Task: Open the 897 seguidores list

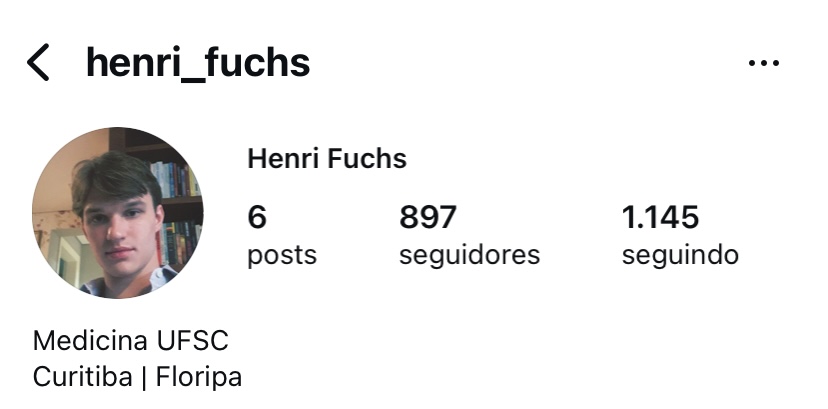Action: tap(468, 235)
